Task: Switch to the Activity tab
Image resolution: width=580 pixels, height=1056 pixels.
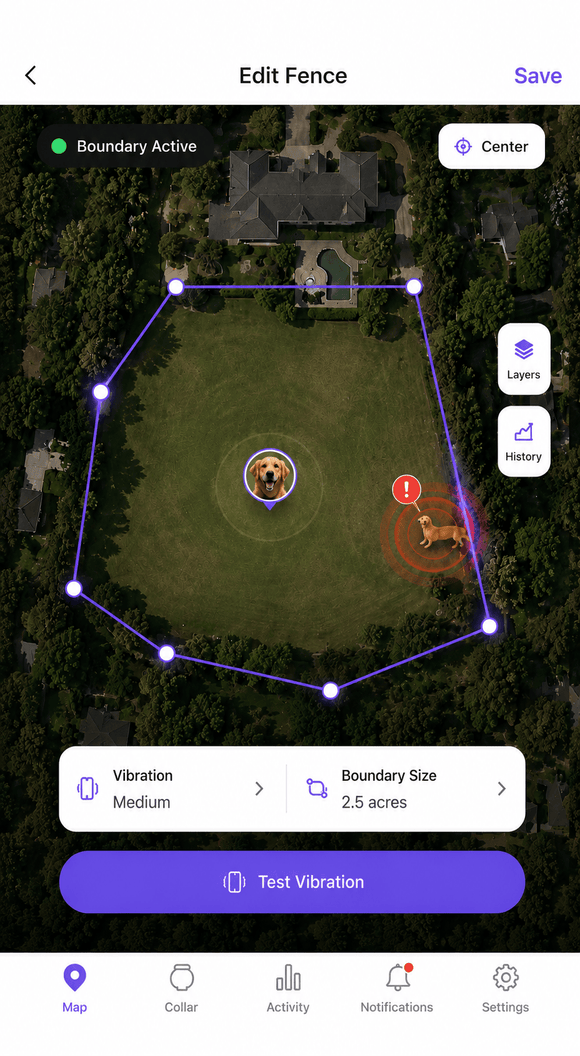Action: pyautogui.click(x=288, y=988)
